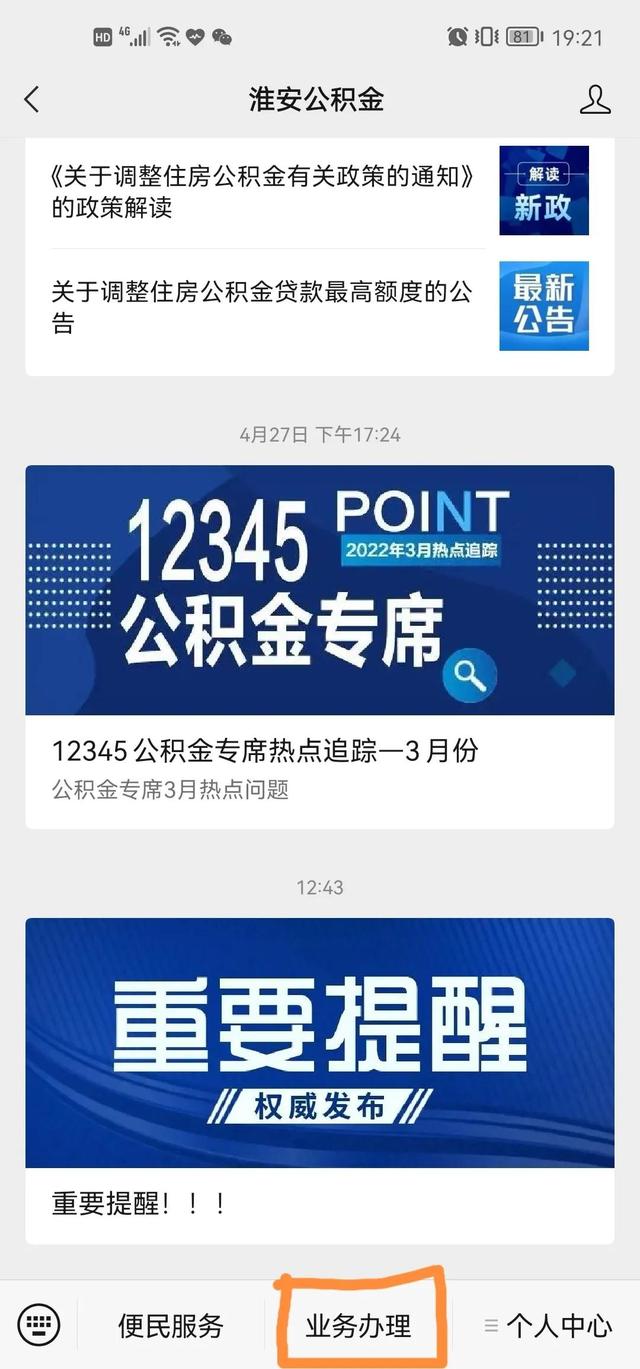
Task: Open the 业务办理 menu
Action: point(359,1326)
